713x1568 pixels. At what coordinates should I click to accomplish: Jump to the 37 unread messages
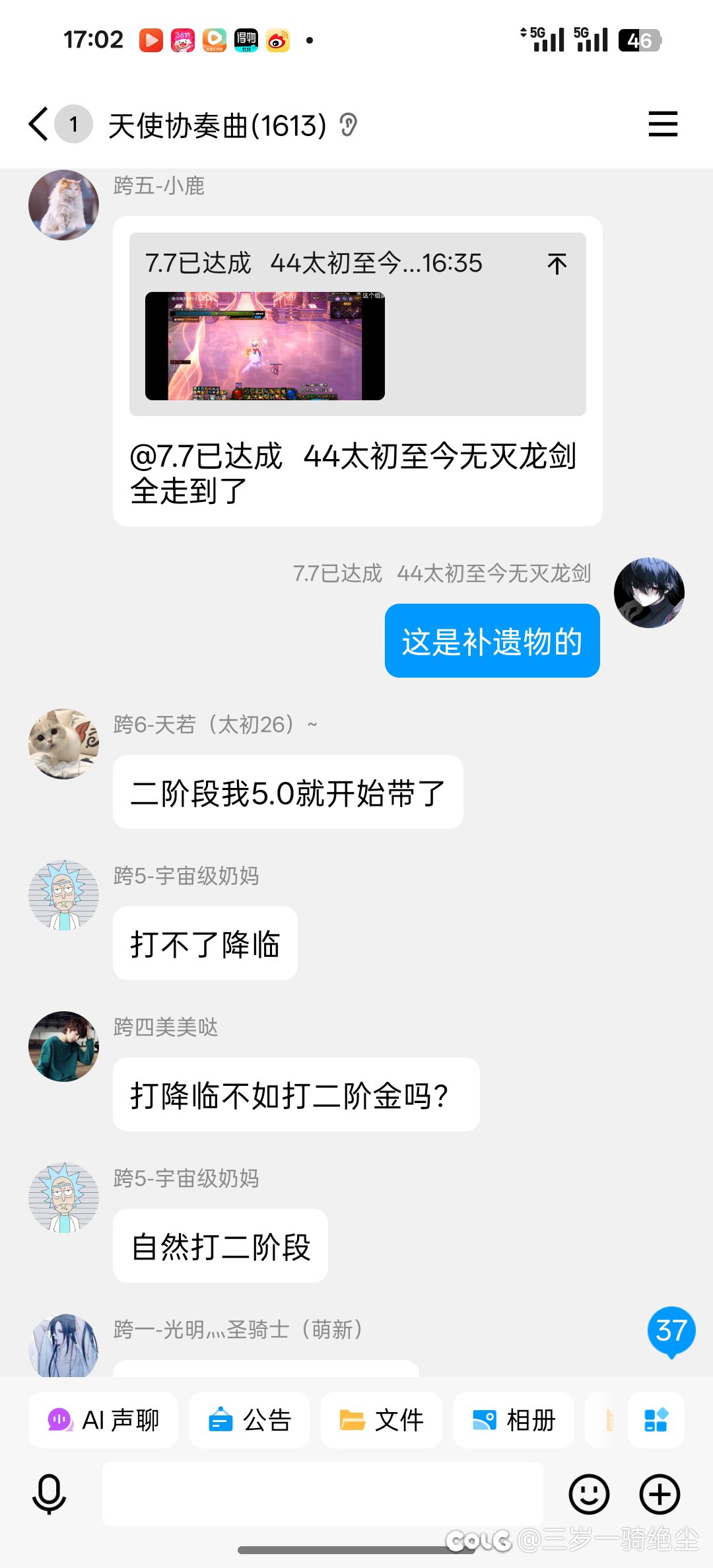tap(671, 1332)
